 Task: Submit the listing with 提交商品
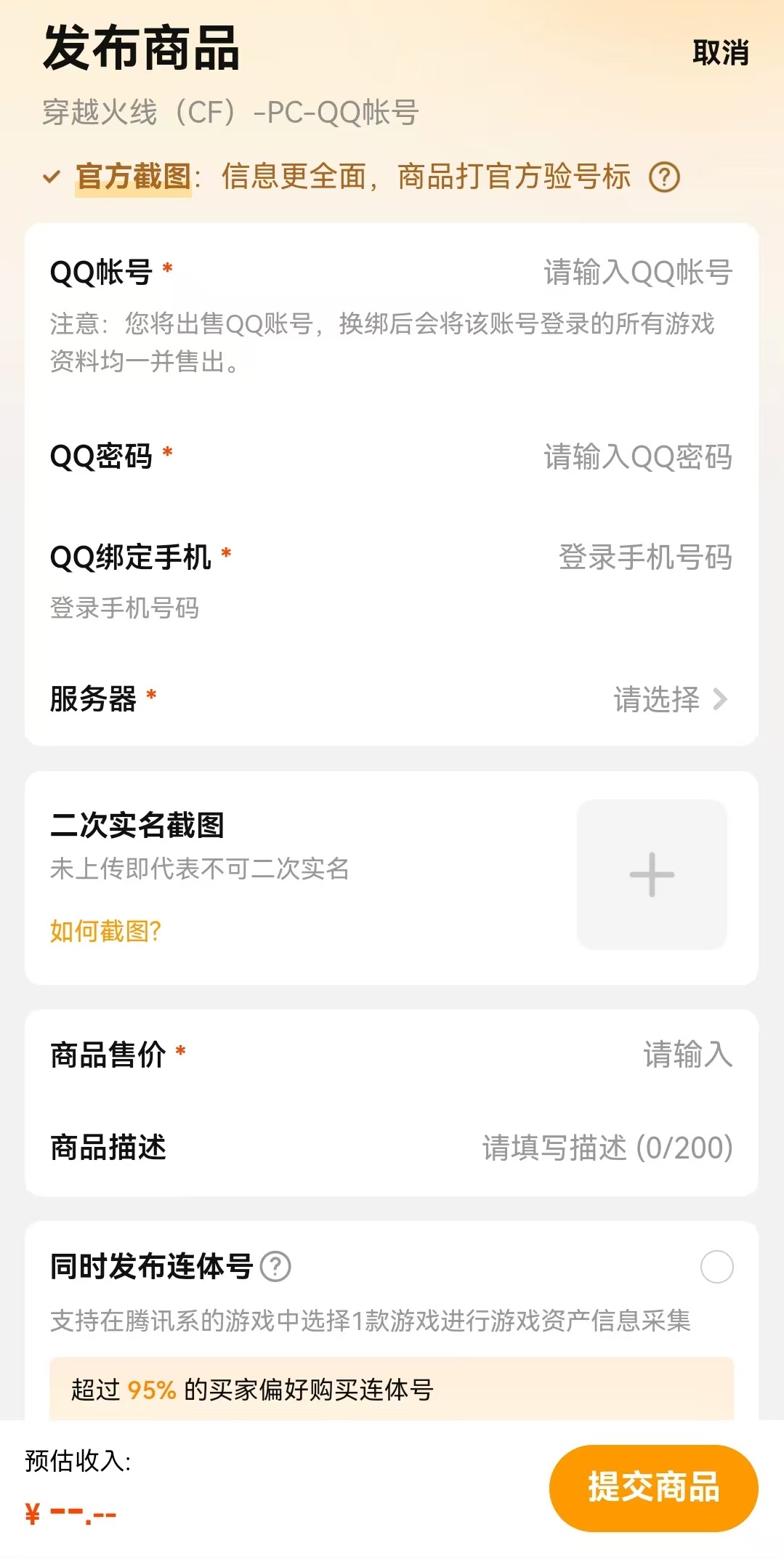tap(653, 1487)
